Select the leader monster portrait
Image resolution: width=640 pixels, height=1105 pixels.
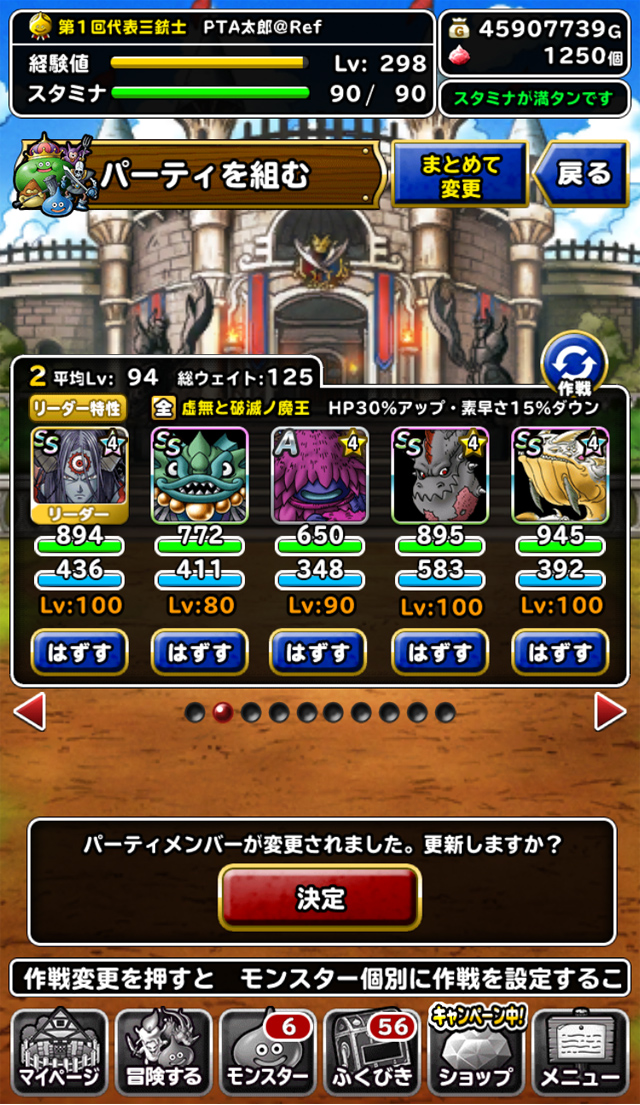[x=80, y=475]
